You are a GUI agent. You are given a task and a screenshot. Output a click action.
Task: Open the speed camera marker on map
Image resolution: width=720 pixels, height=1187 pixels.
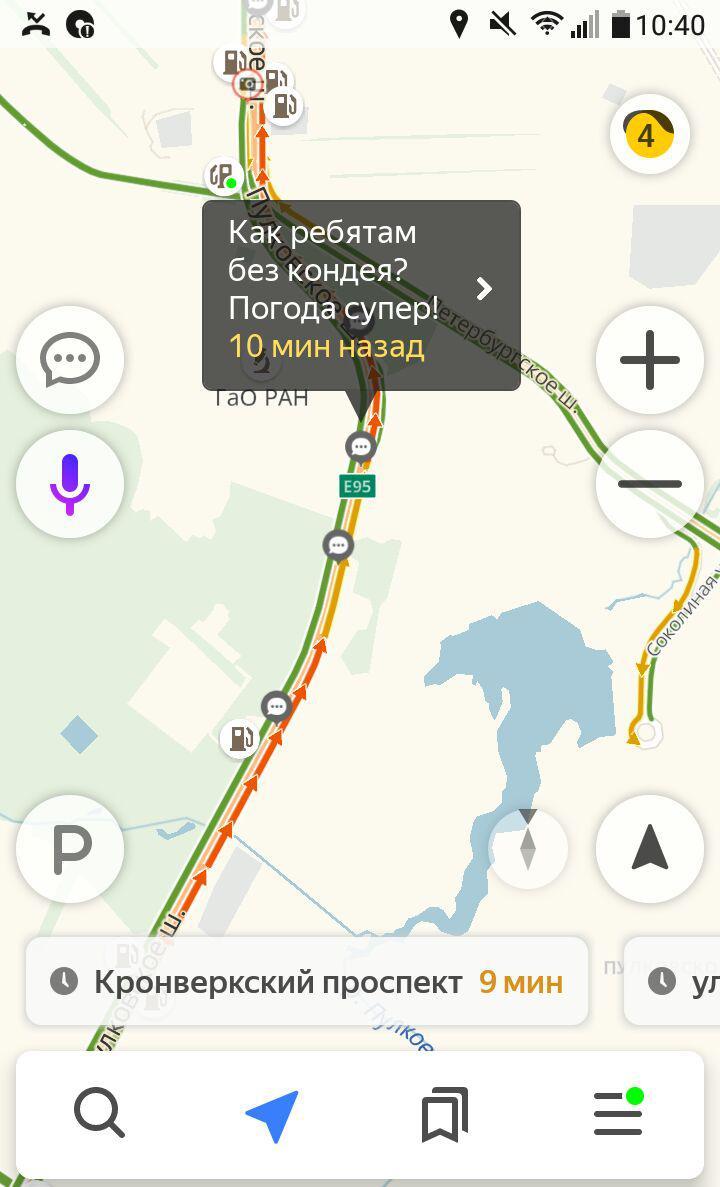[248, 83]
